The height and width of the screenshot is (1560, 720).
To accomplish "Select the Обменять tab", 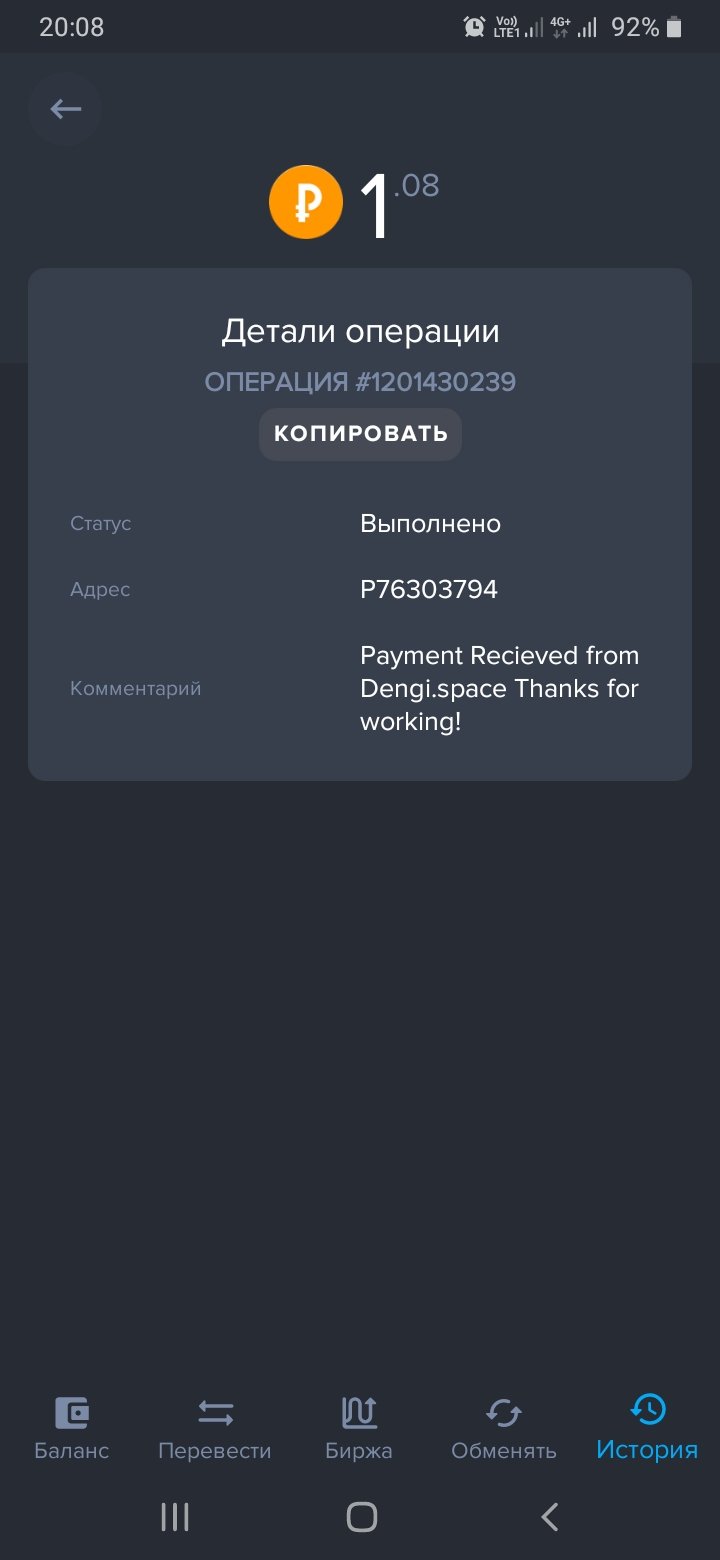I will 503,1428.
